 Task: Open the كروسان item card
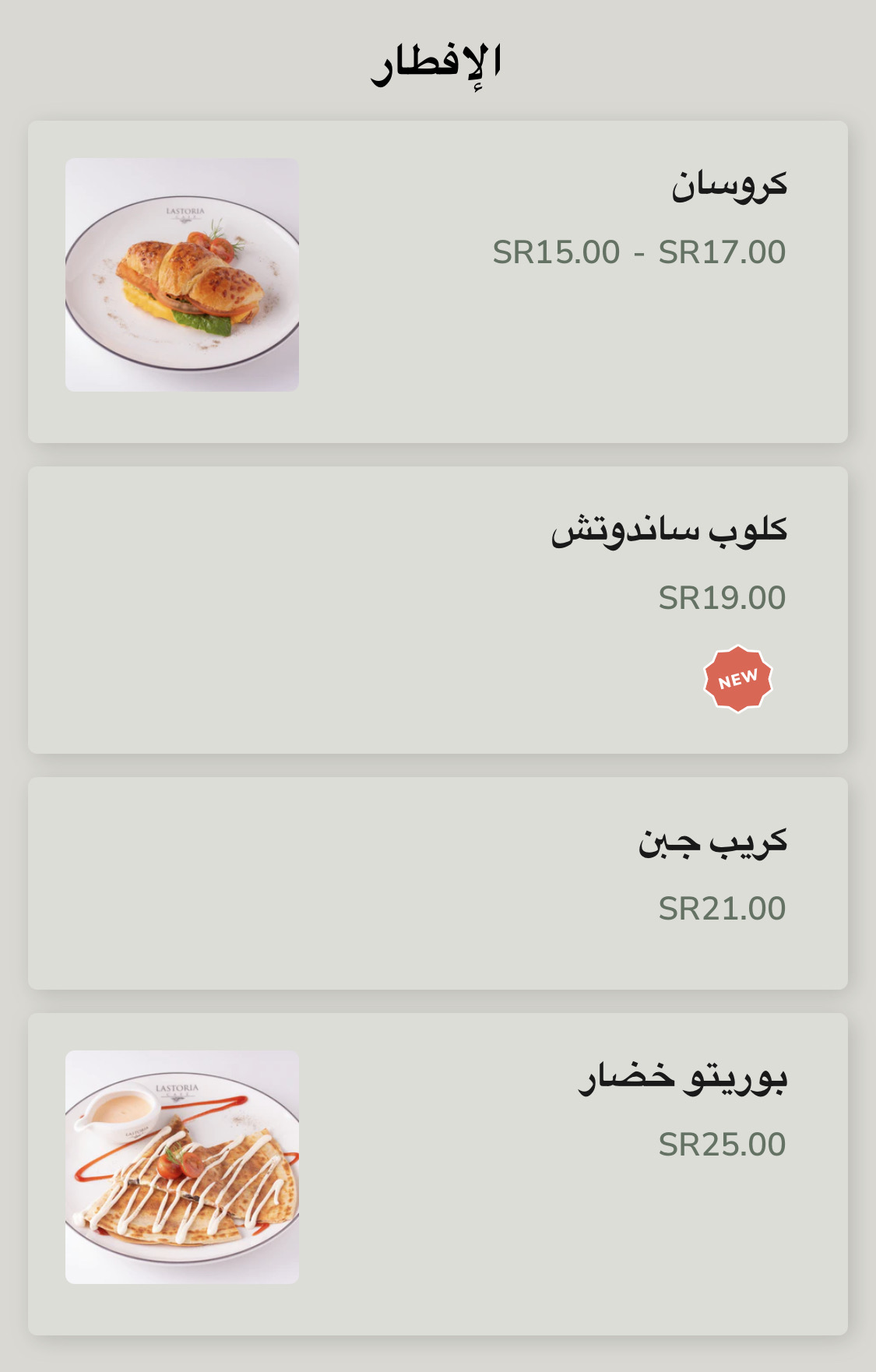click(x=438, y=282)
